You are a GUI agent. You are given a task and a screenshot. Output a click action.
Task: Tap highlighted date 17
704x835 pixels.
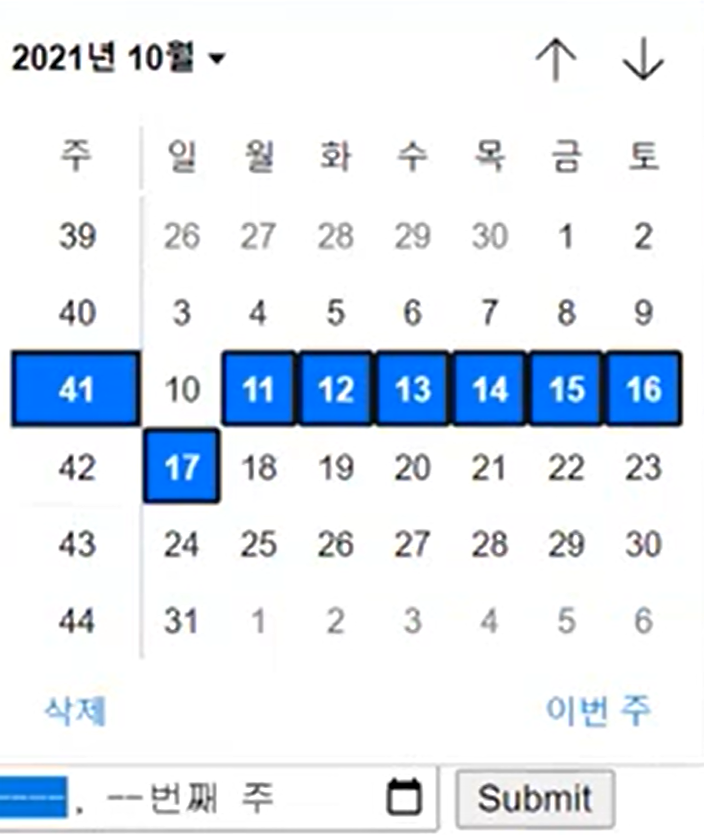pos(181,467)
